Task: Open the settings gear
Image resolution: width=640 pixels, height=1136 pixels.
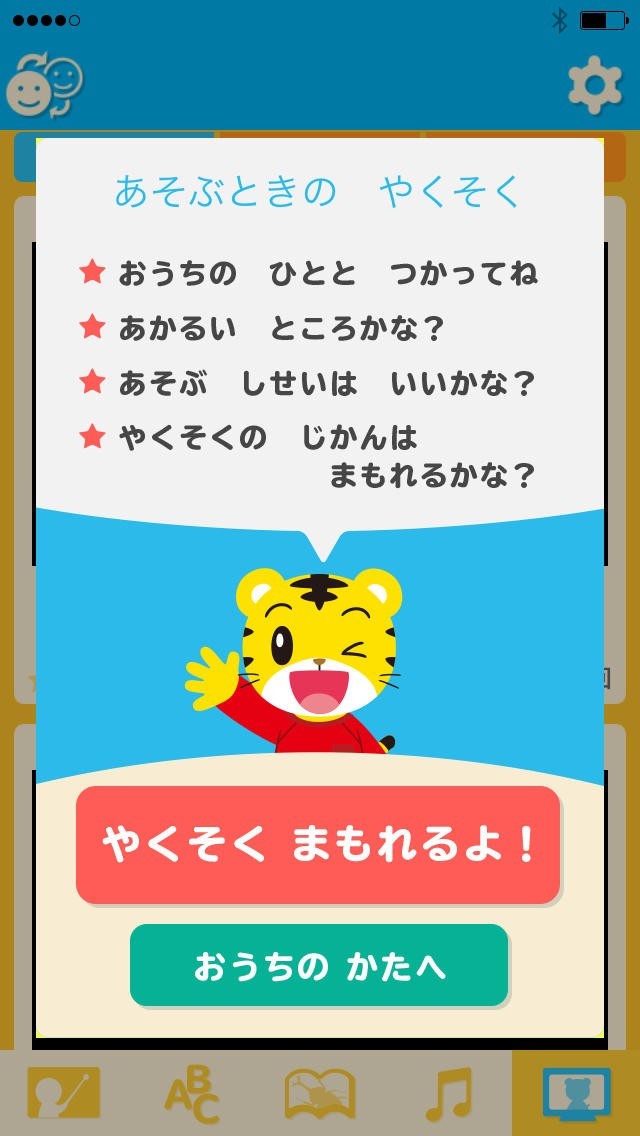Action: (595, 85)
